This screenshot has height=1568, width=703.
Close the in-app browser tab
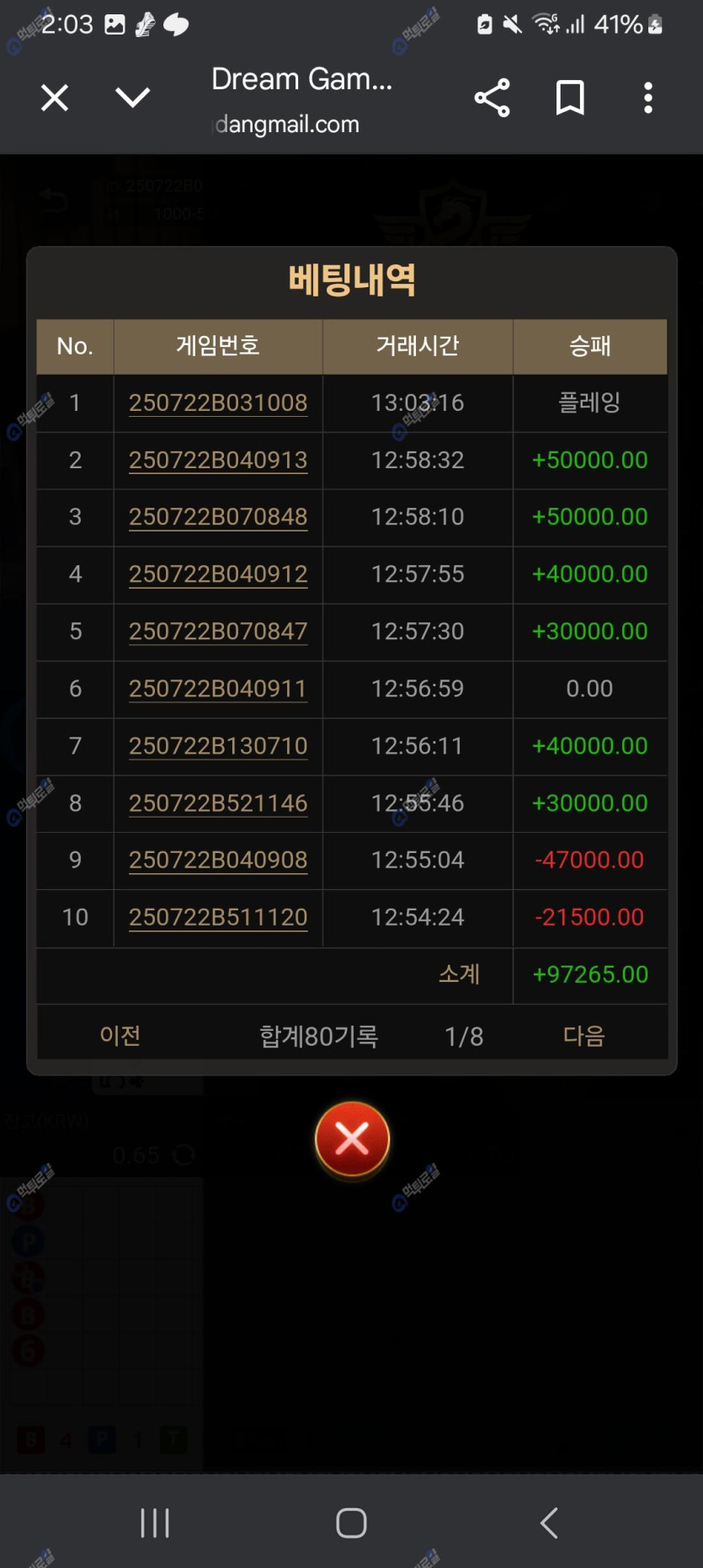pos(55,99)
